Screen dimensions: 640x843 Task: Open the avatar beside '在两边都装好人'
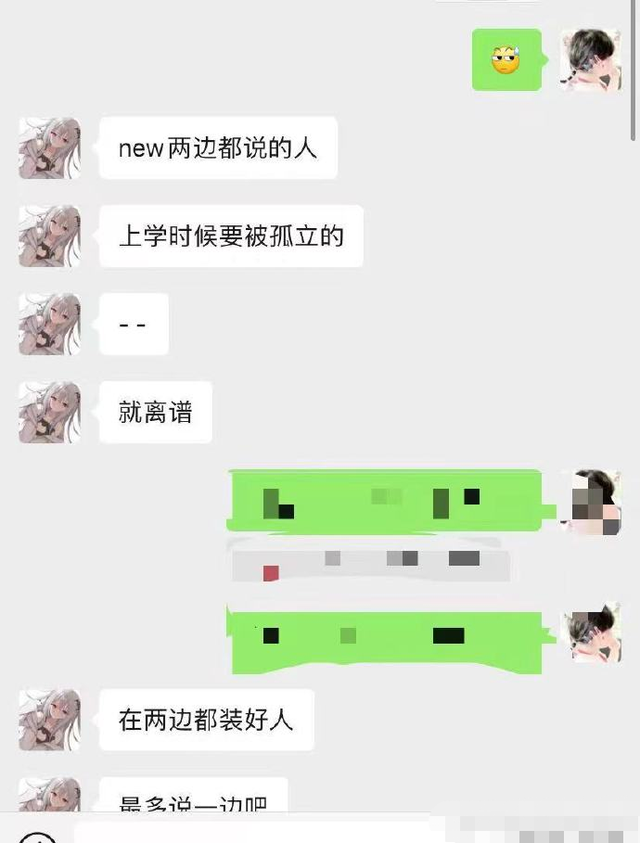50,719
